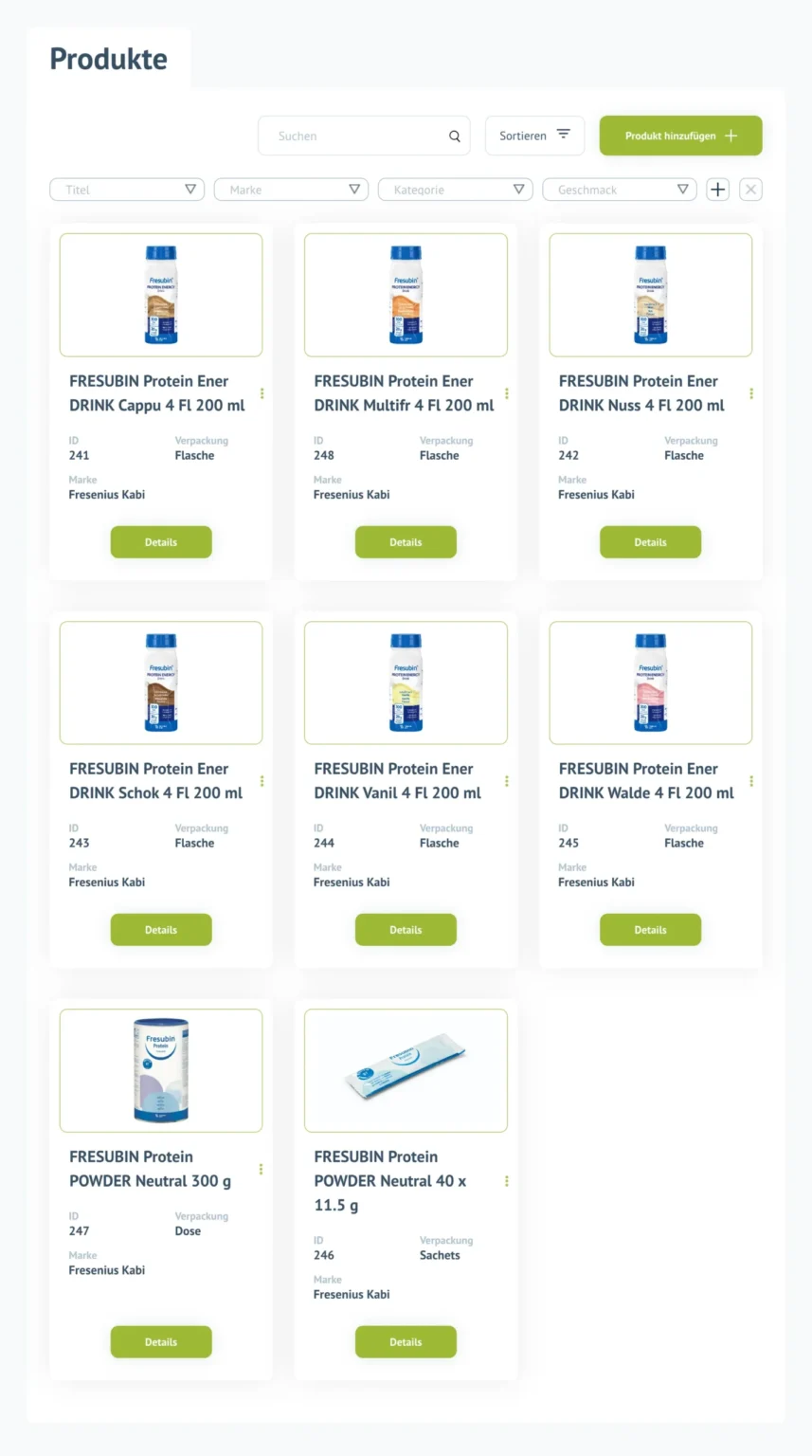View Details of product ID 241
This screenshot has height=1456, width=812.
161,542
